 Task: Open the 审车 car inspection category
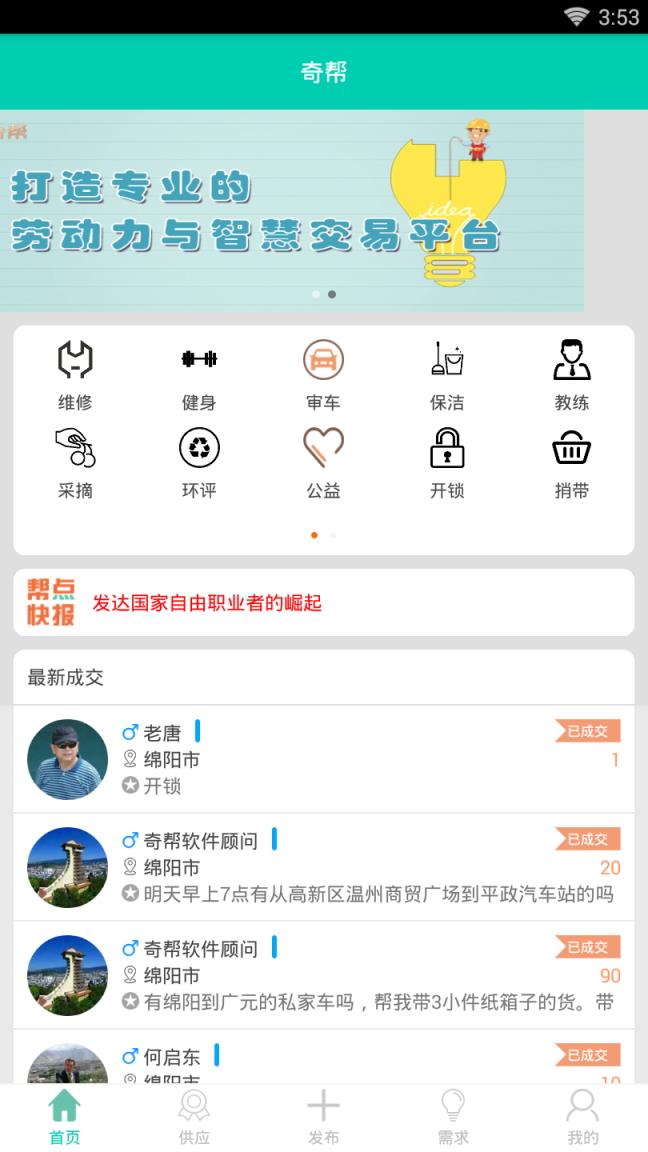323,375
